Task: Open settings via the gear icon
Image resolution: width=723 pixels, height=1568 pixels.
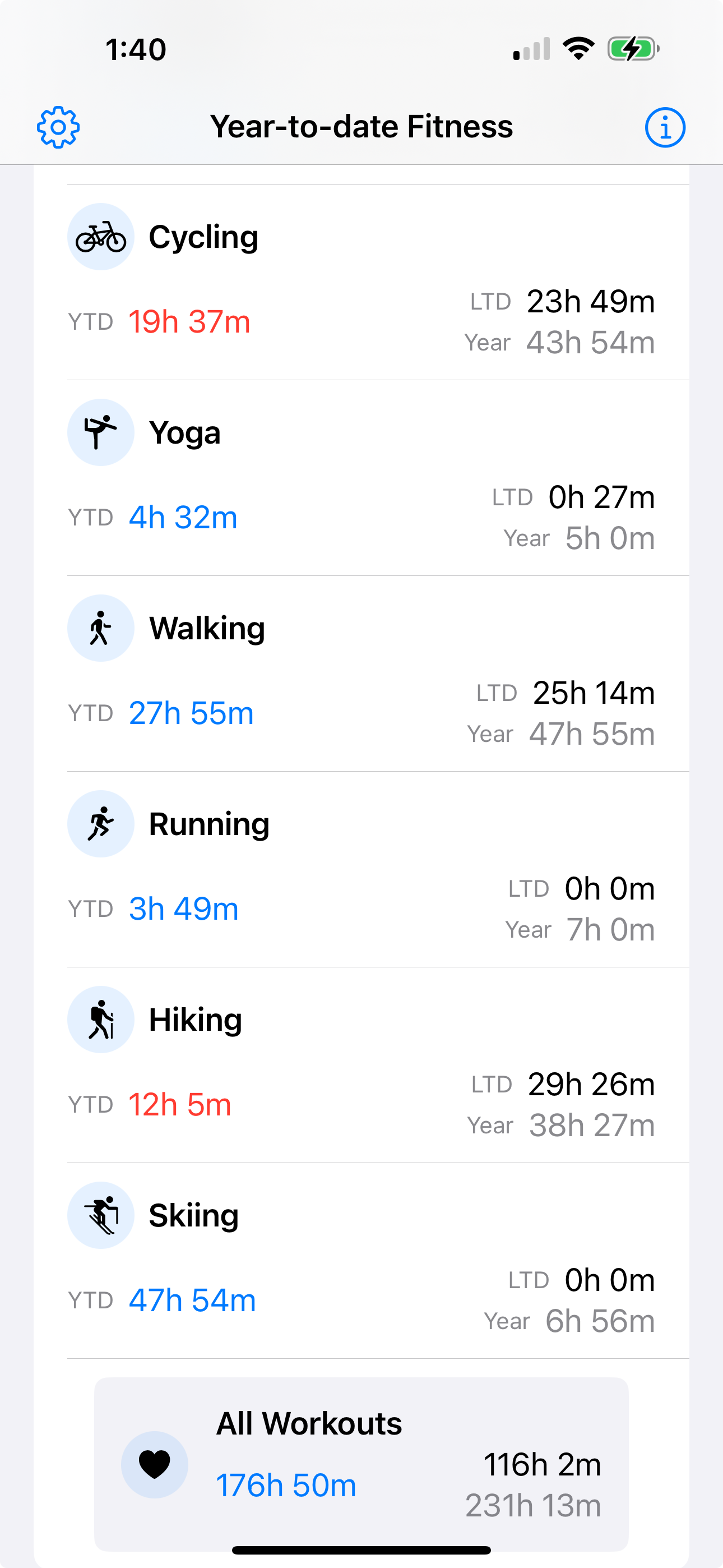Action: click(58, 127)
